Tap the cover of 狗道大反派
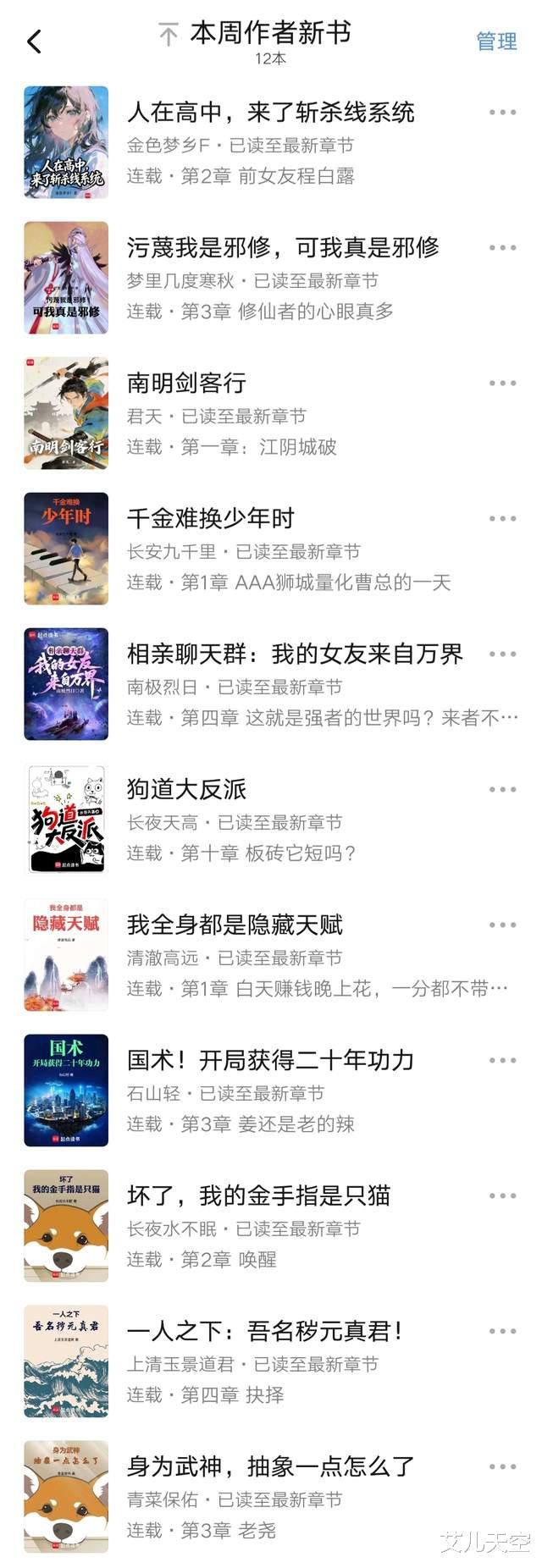Screen dimensions: 542x1568 pos(66,819)
